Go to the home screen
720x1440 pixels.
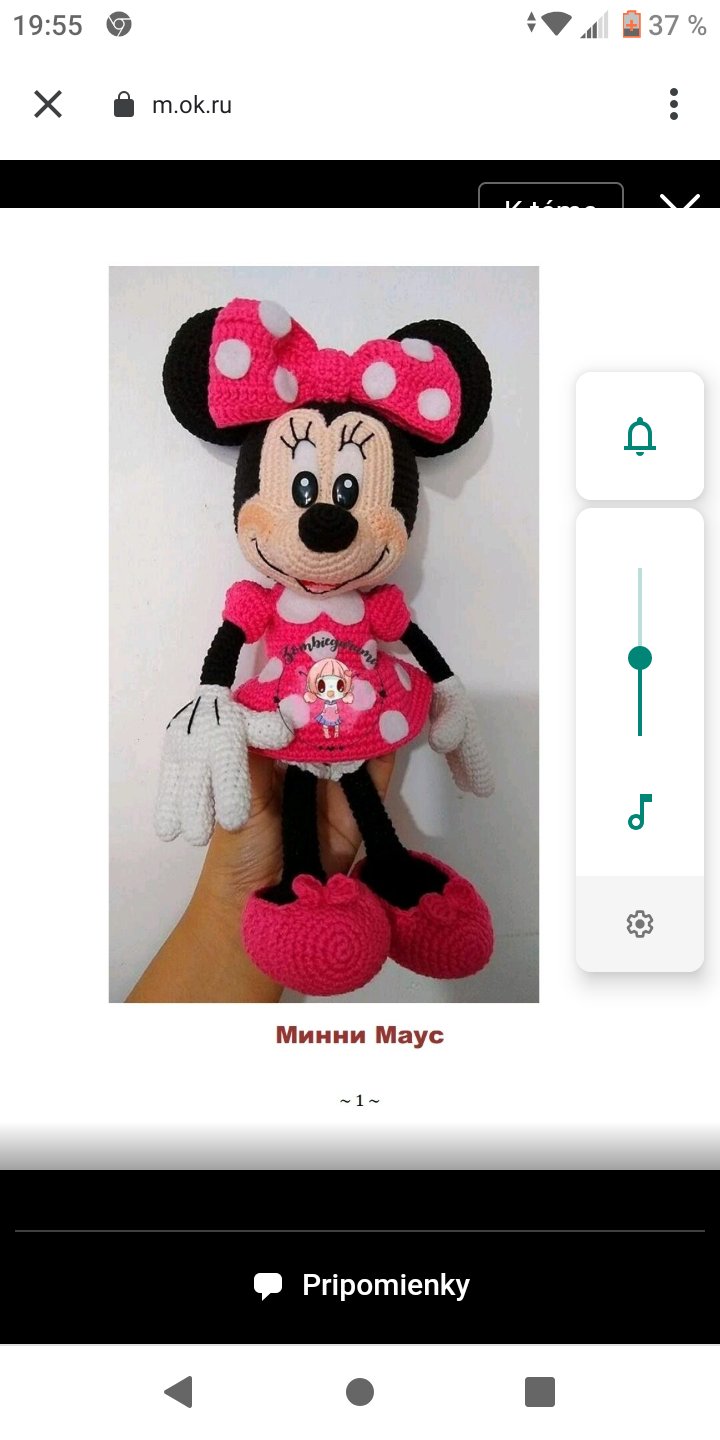tap(360, 1391)
